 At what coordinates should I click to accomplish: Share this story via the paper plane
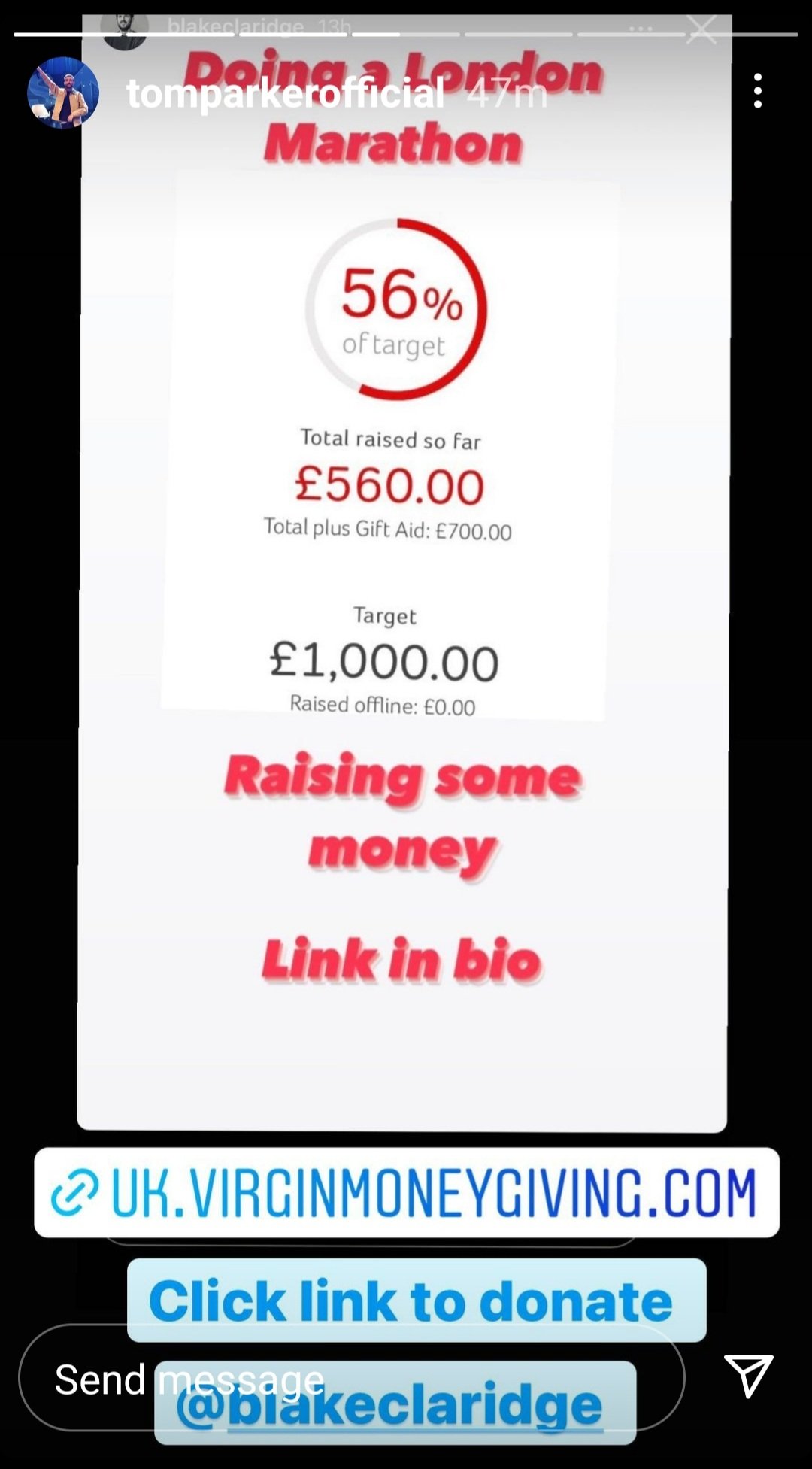(748, 1376)
